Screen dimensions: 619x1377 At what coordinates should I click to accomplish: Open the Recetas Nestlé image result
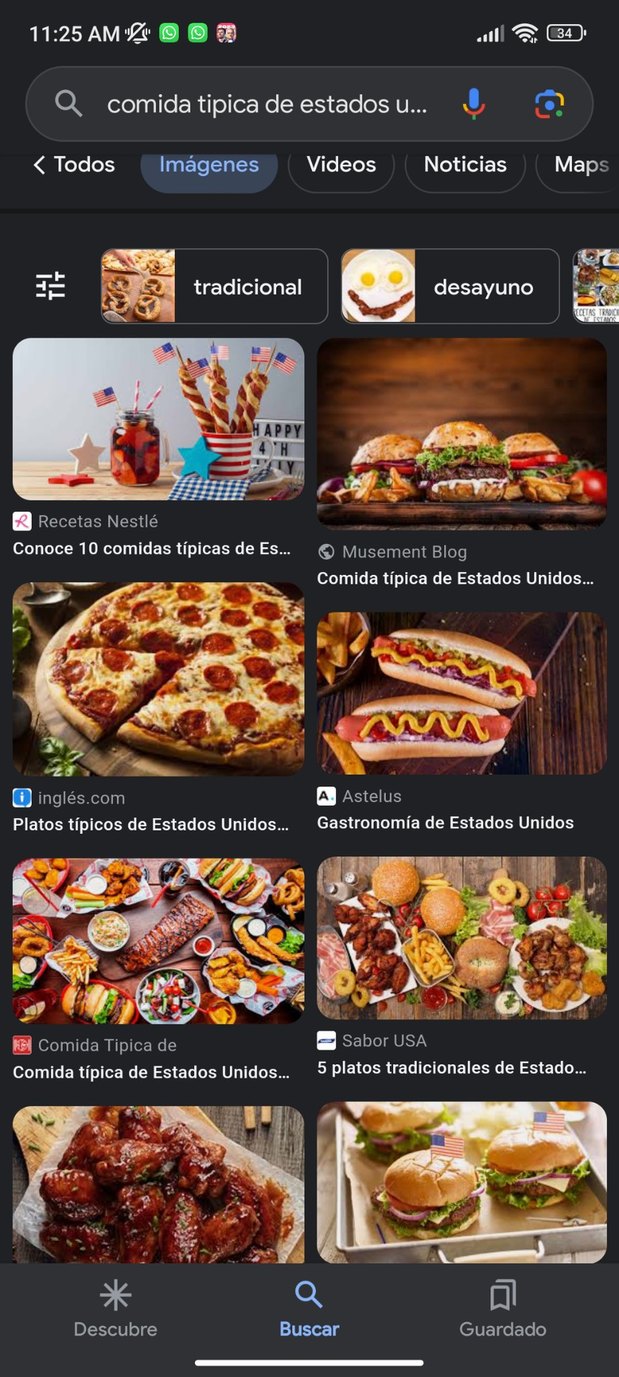[158, 419]
